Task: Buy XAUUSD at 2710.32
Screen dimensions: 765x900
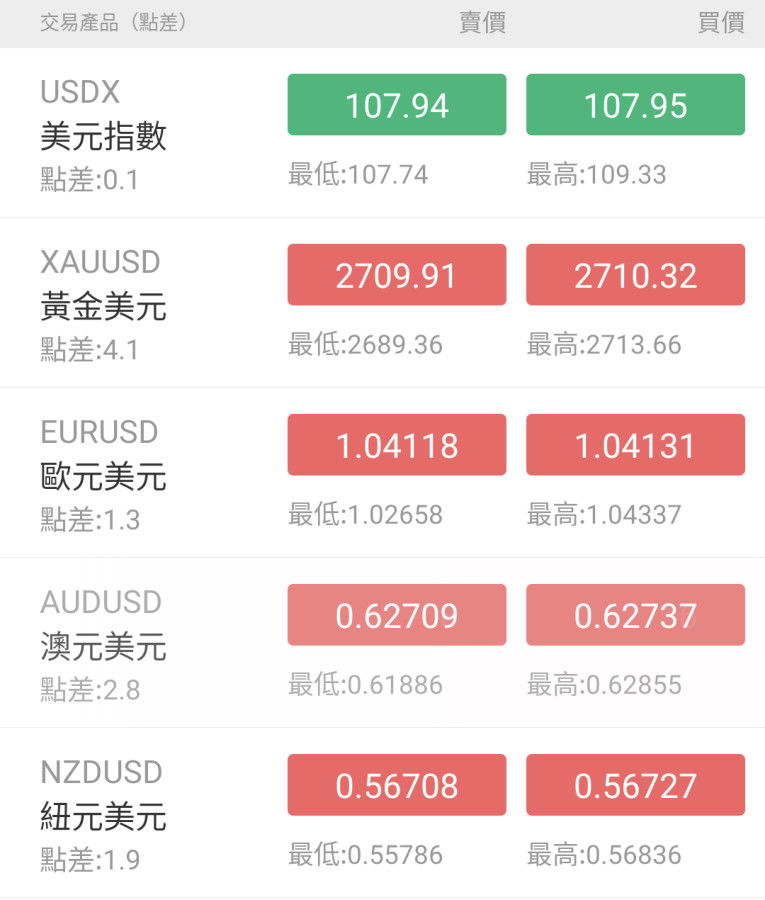Action: click(635, 275)
